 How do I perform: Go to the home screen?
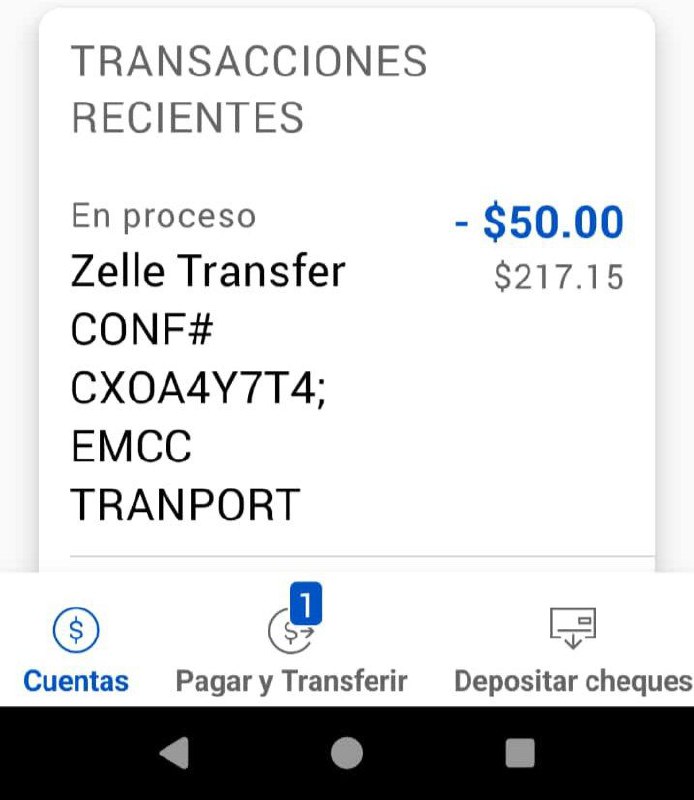[347, 753]
